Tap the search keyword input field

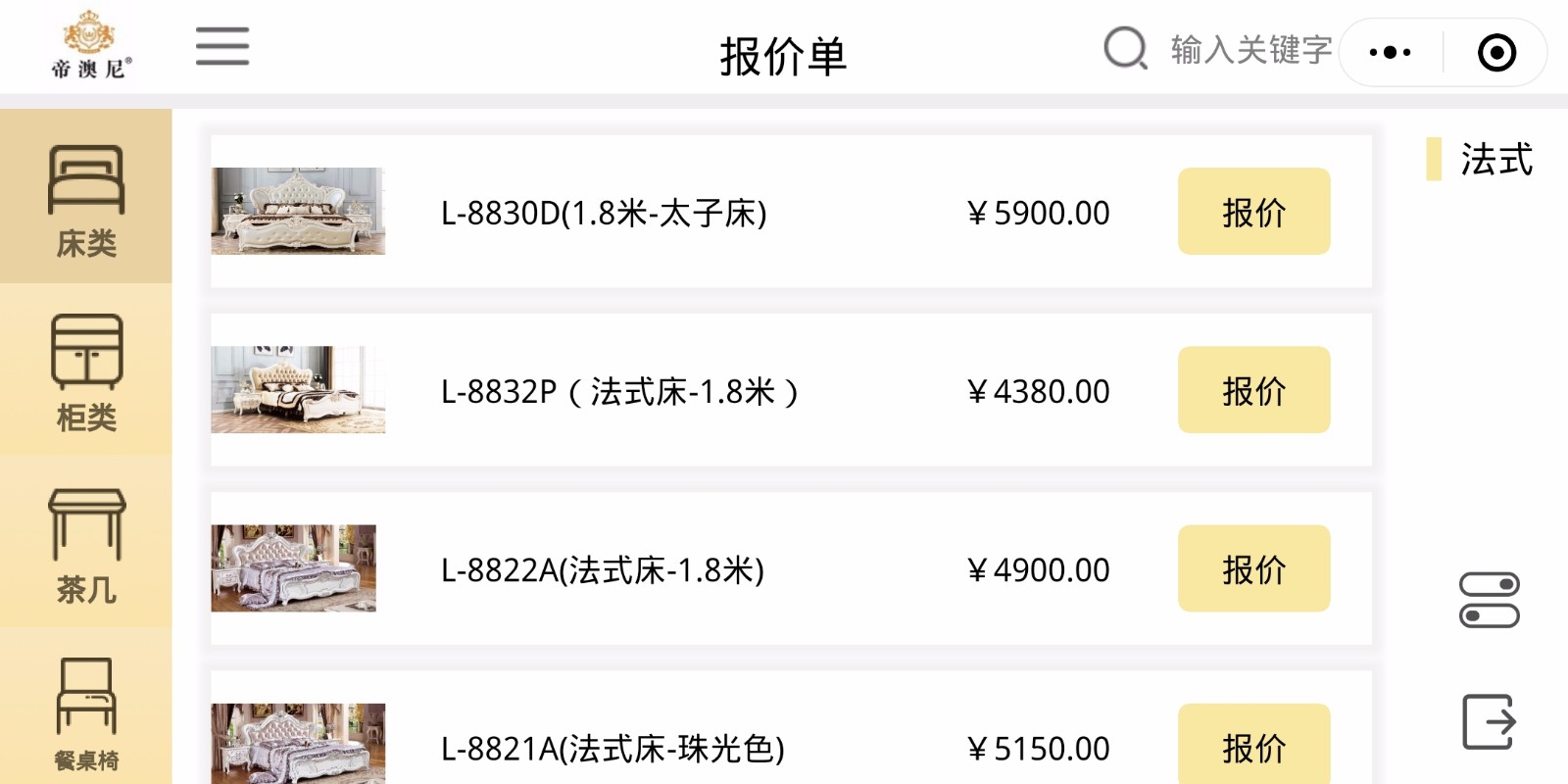tap(1250, 49)
